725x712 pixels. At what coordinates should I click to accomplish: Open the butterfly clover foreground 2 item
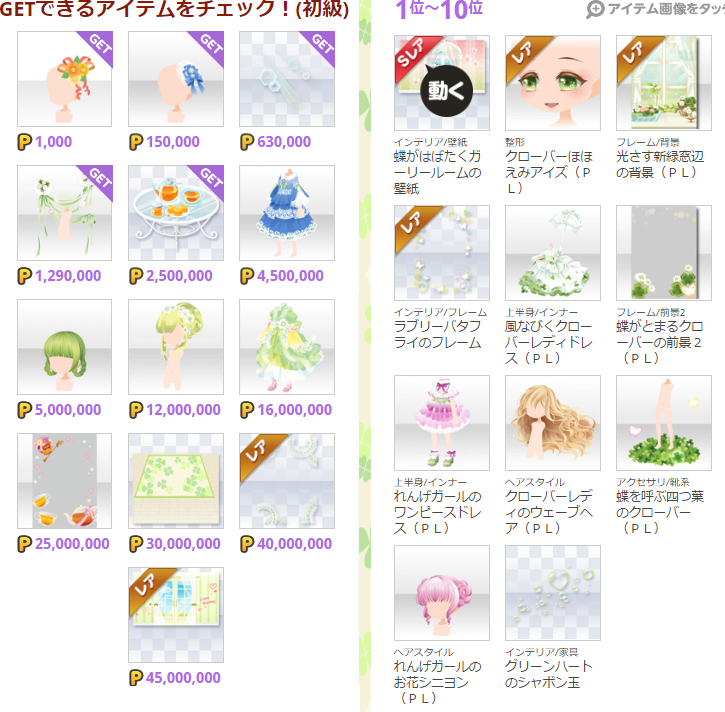tap(663, 252)
